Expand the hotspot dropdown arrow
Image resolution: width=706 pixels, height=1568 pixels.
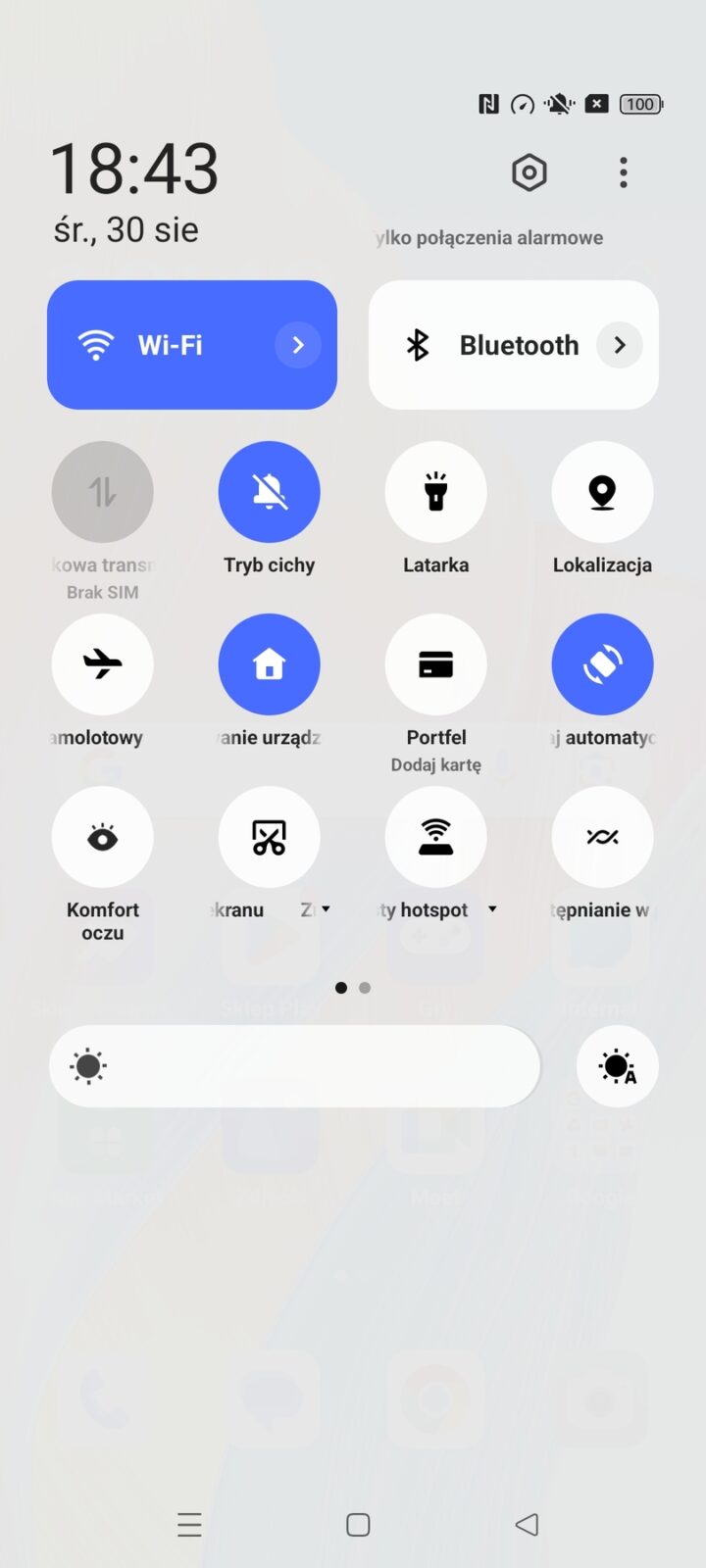(492, 909)
